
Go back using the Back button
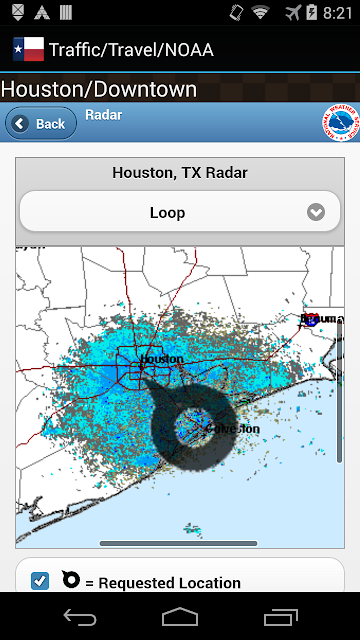pyautogui.click(x=41, y=123)
